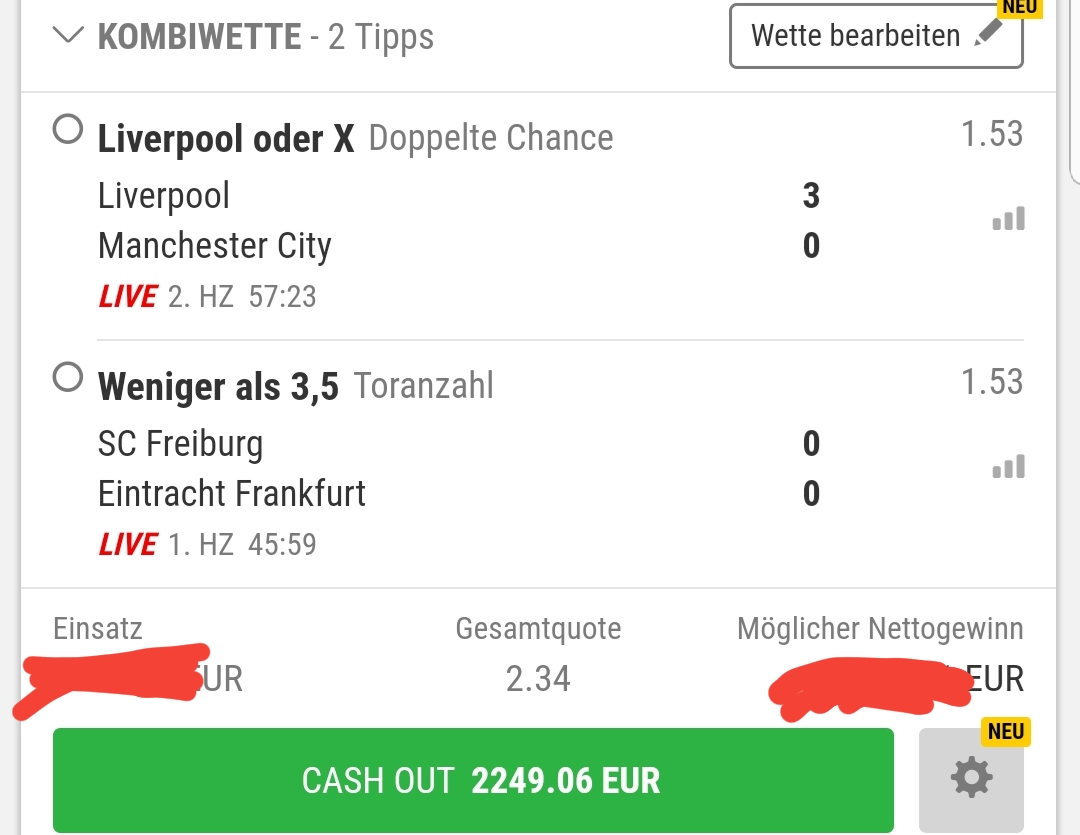The image size is (1080, 835).
Task: Open the SC Freiburg vs Eintracht Frankfurt match
Action: [232, 468]
